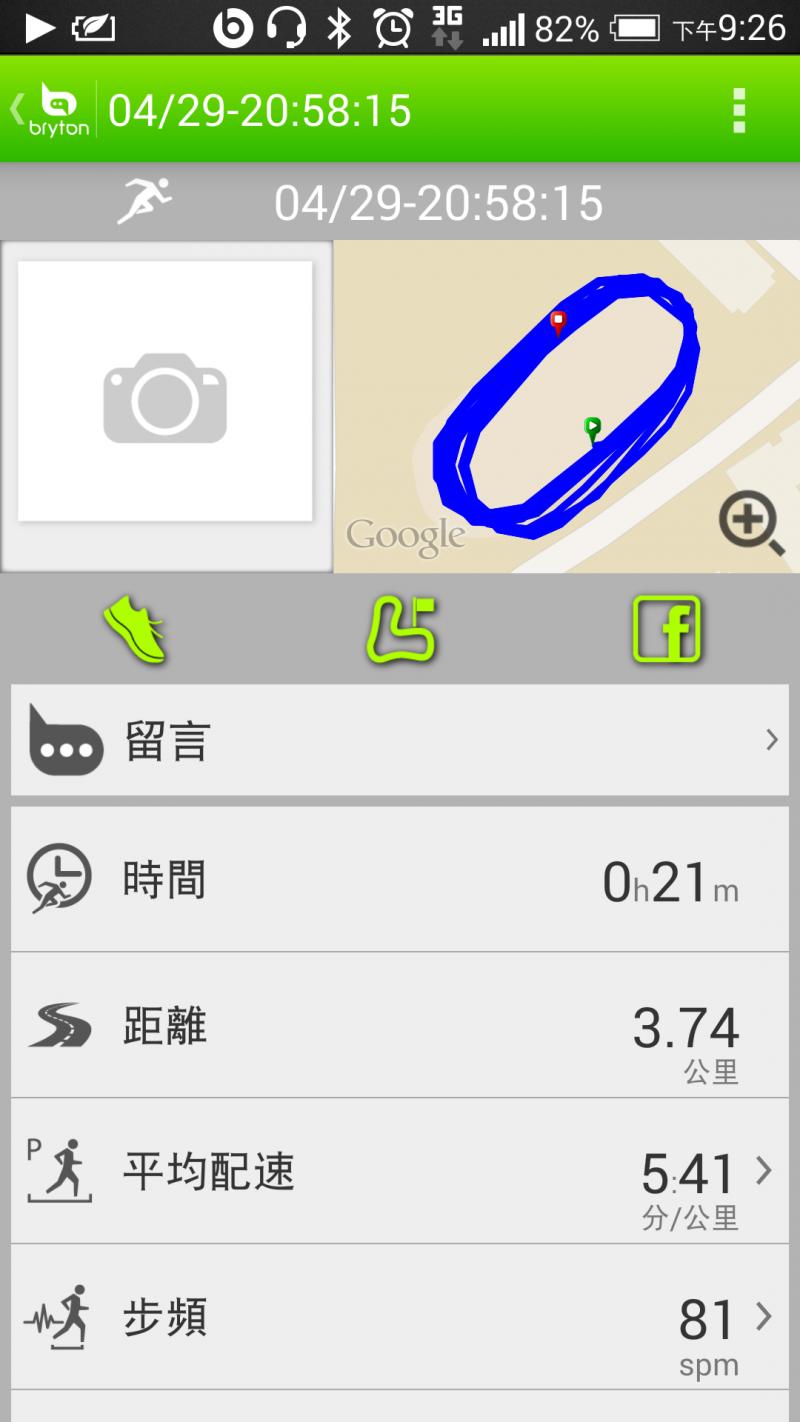The image size is (800, 1422).
Task: Add a photo via the camera tile
Action: pos(165,397)
